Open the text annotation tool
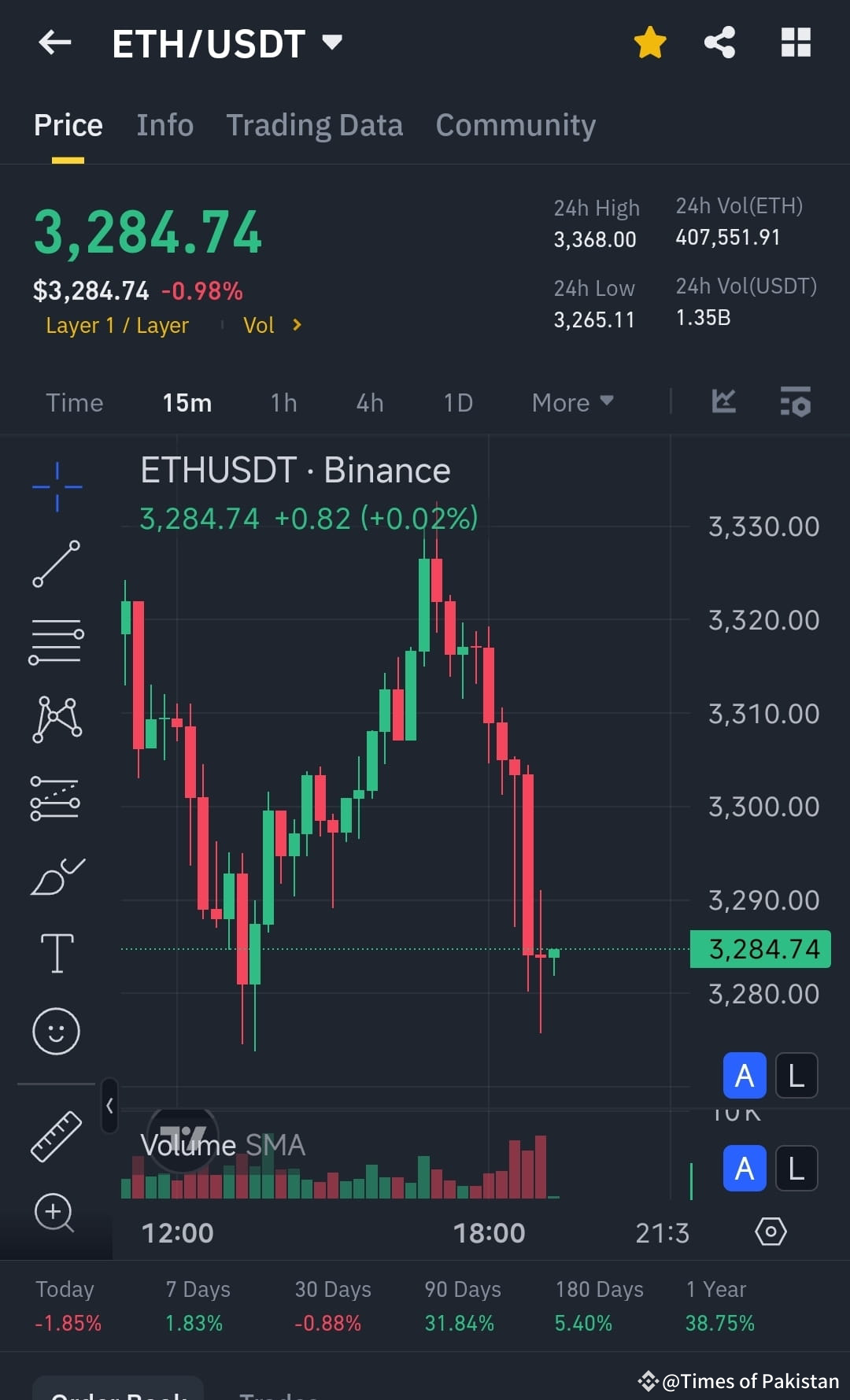 [56, 952]
